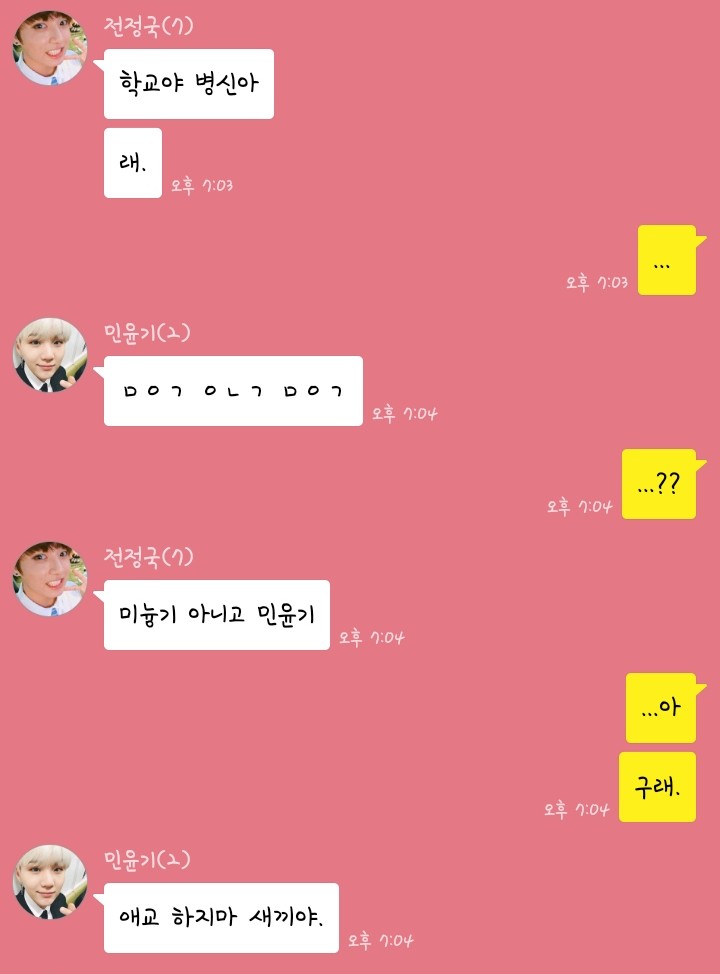Image resolution: width=720 pixels, height=974 pixels.
Task: Open 전정국's profile picture beside "학교야 병신아"
Action: 50,48
